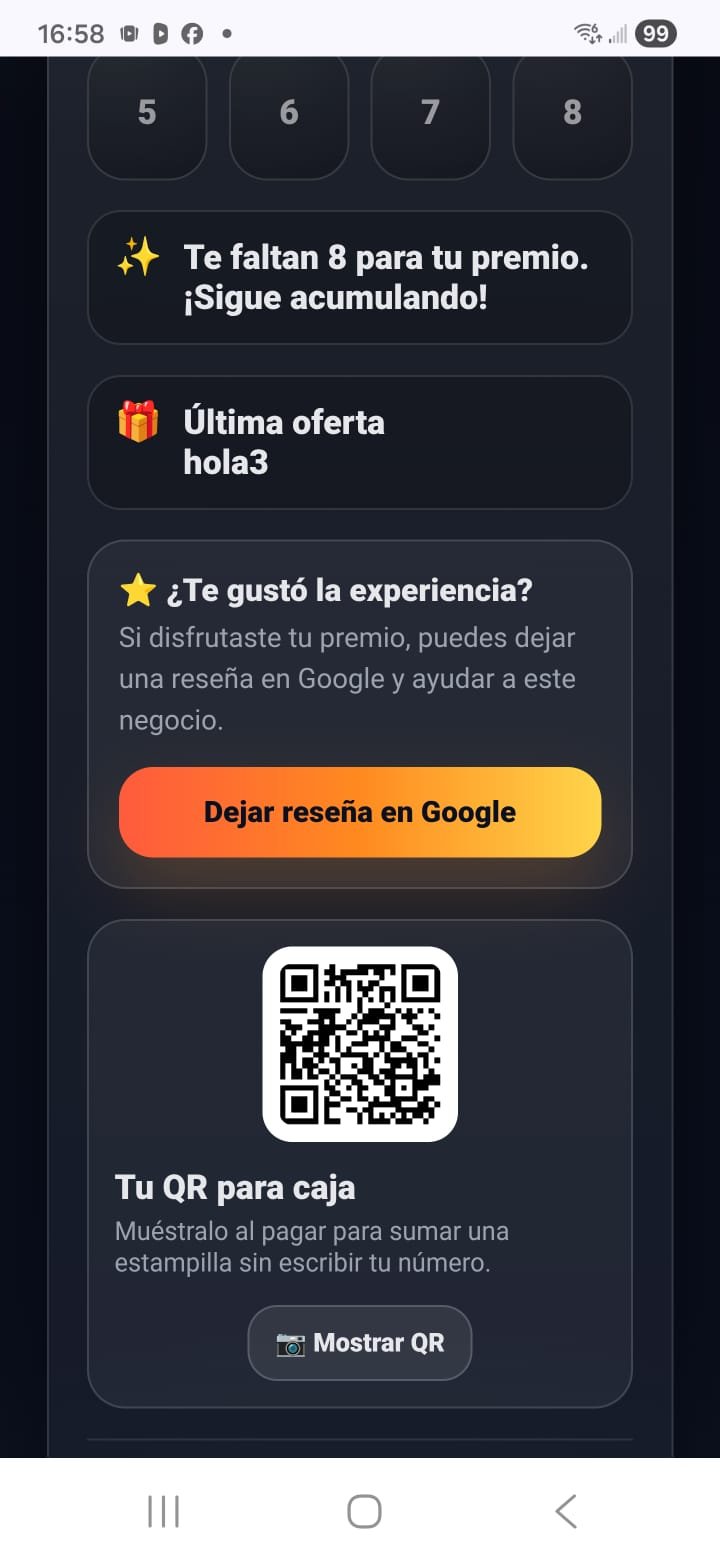
Task: Tap the battery indicator showing 99
Action: click(x=657, y=33)
